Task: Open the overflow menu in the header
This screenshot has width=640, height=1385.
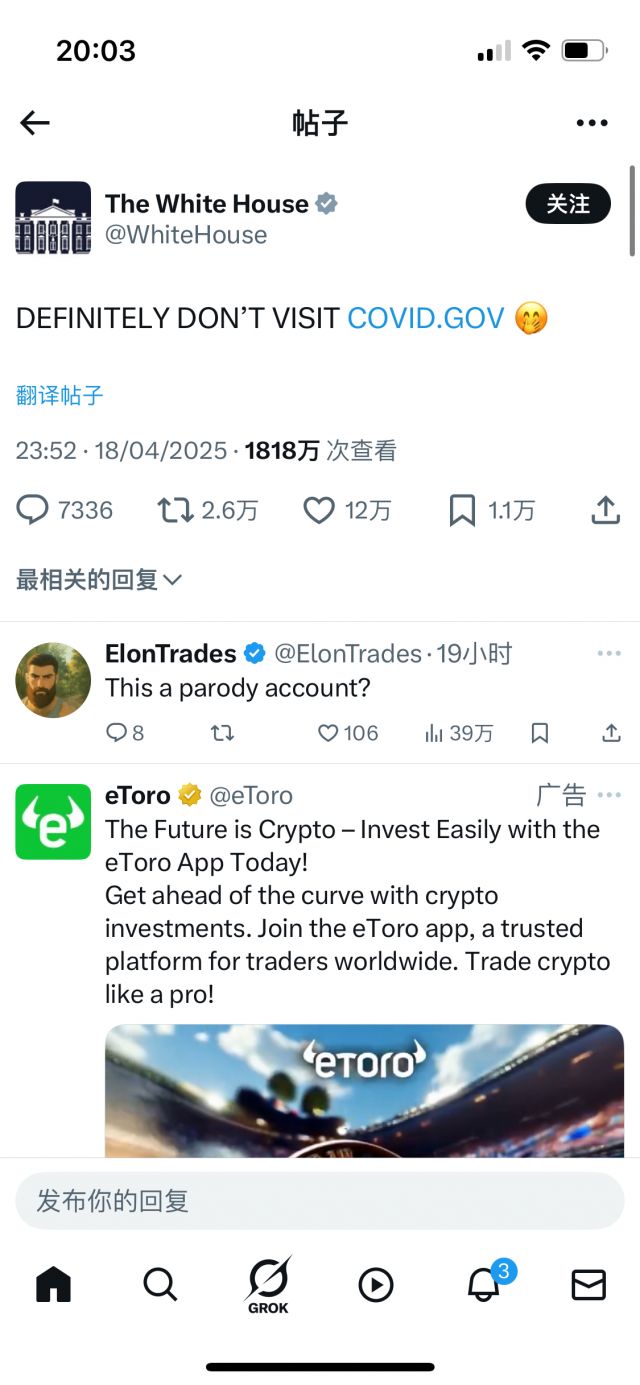Action: pos(592,123)
